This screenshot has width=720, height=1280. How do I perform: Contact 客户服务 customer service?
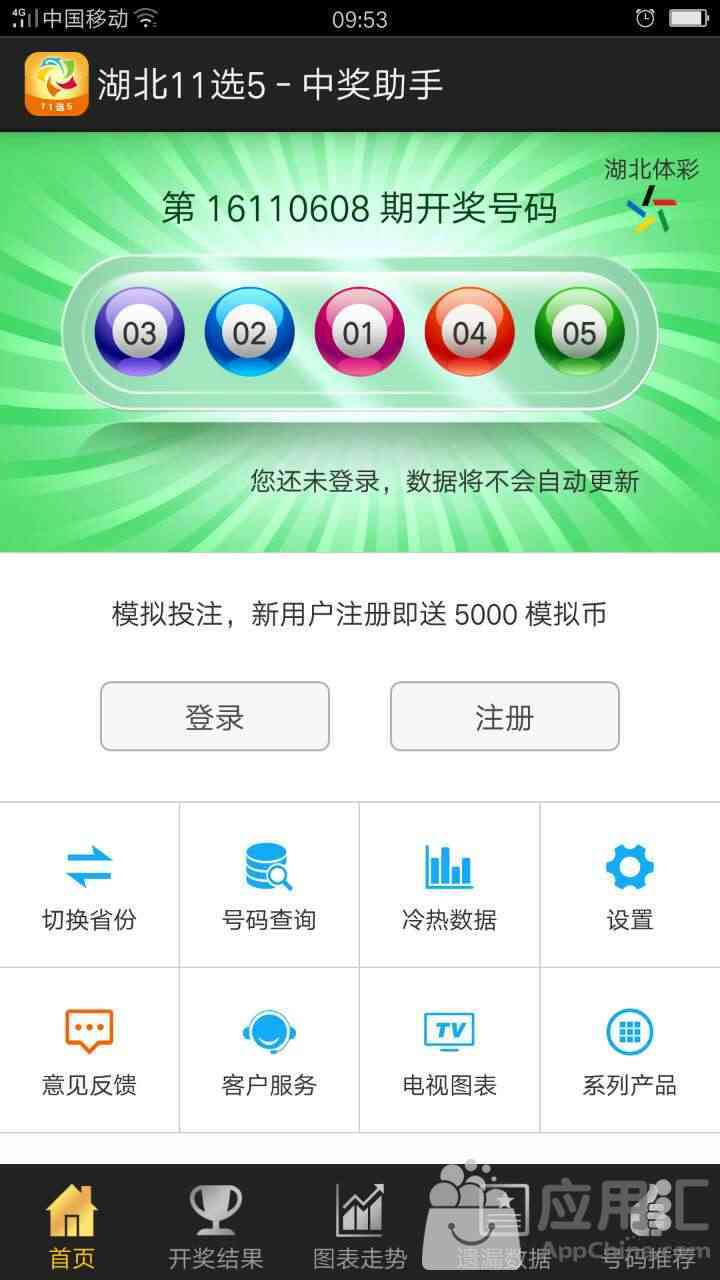pyautogui.click(x=269, y=1050)
